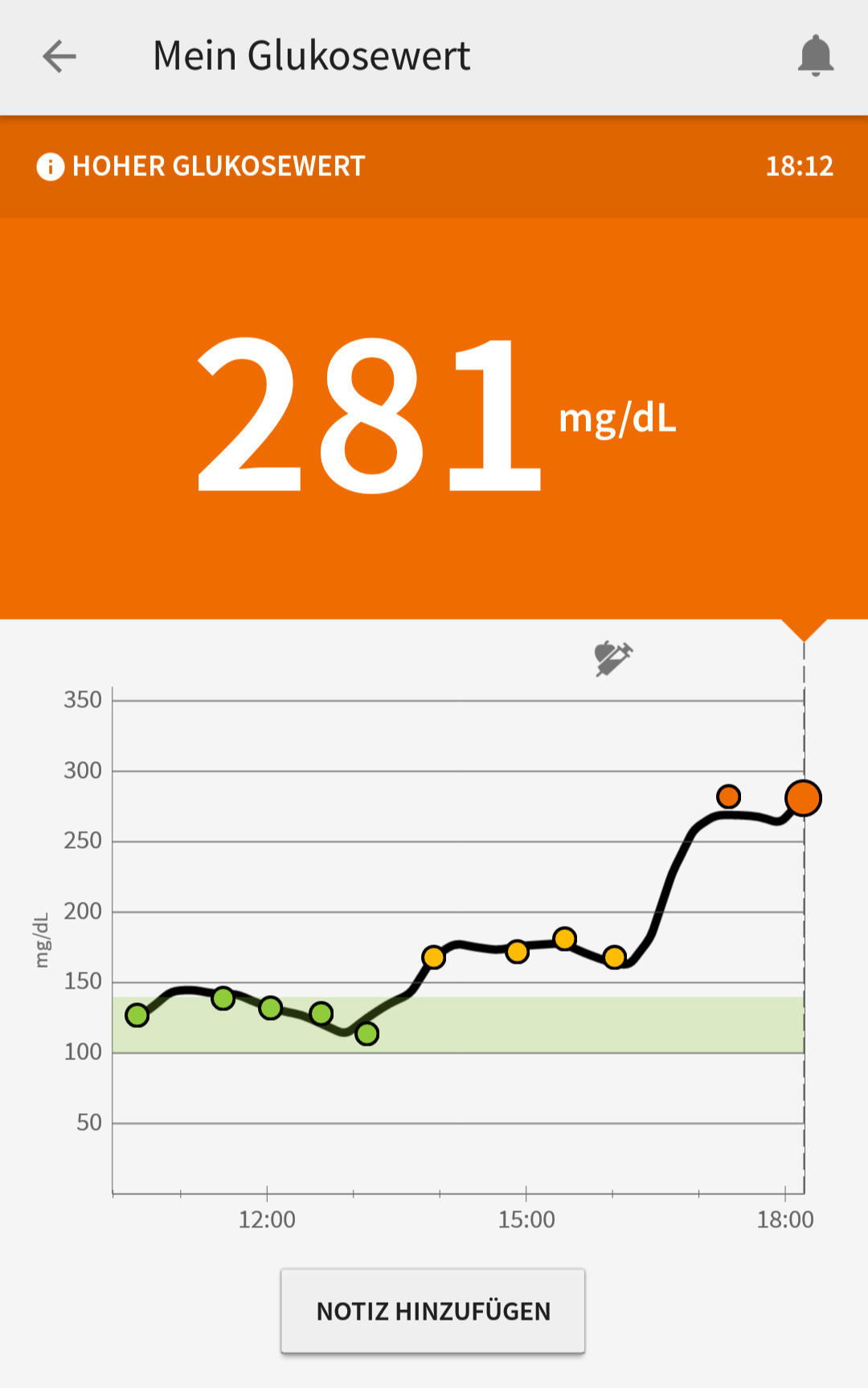
Task: Open the insulin note icon above graph
Action: coord(613,658)
